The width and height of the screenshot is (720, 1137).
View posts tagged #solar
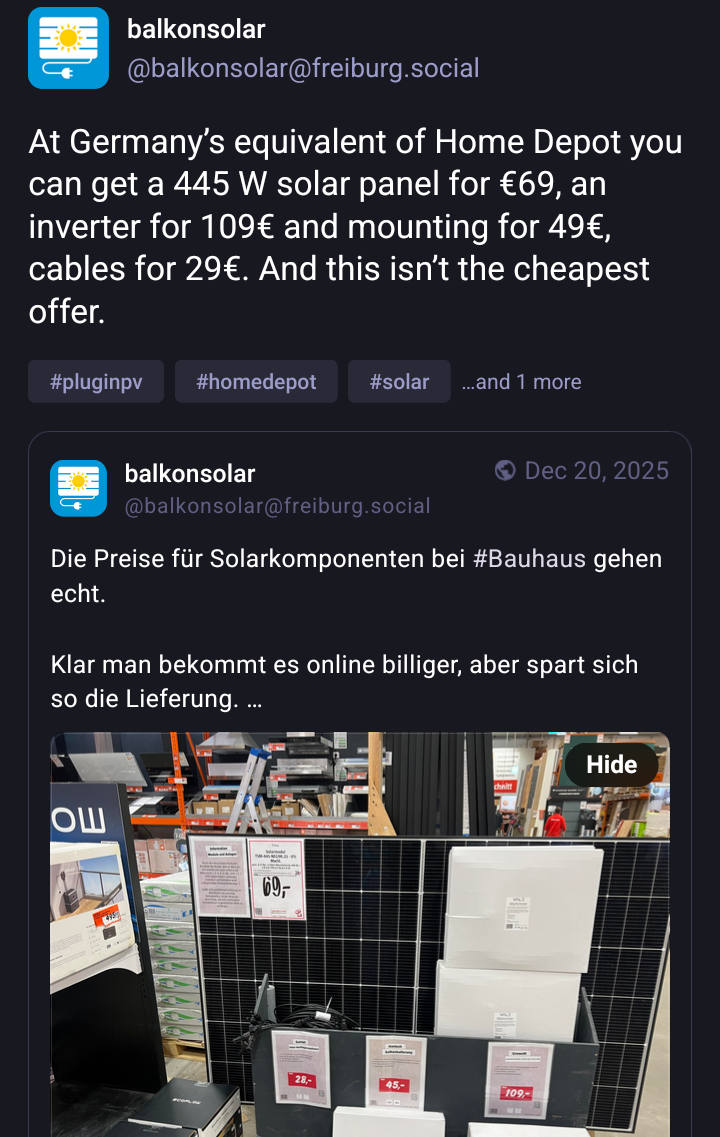click(399, 382)
